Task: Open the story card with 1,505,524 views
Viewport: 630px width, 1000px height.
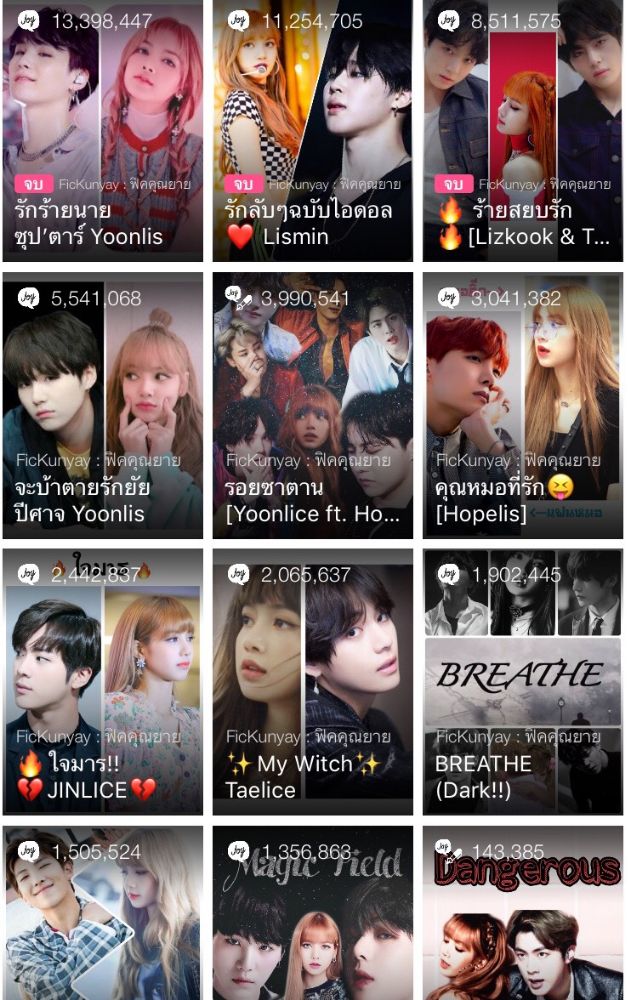Action: 103,915
